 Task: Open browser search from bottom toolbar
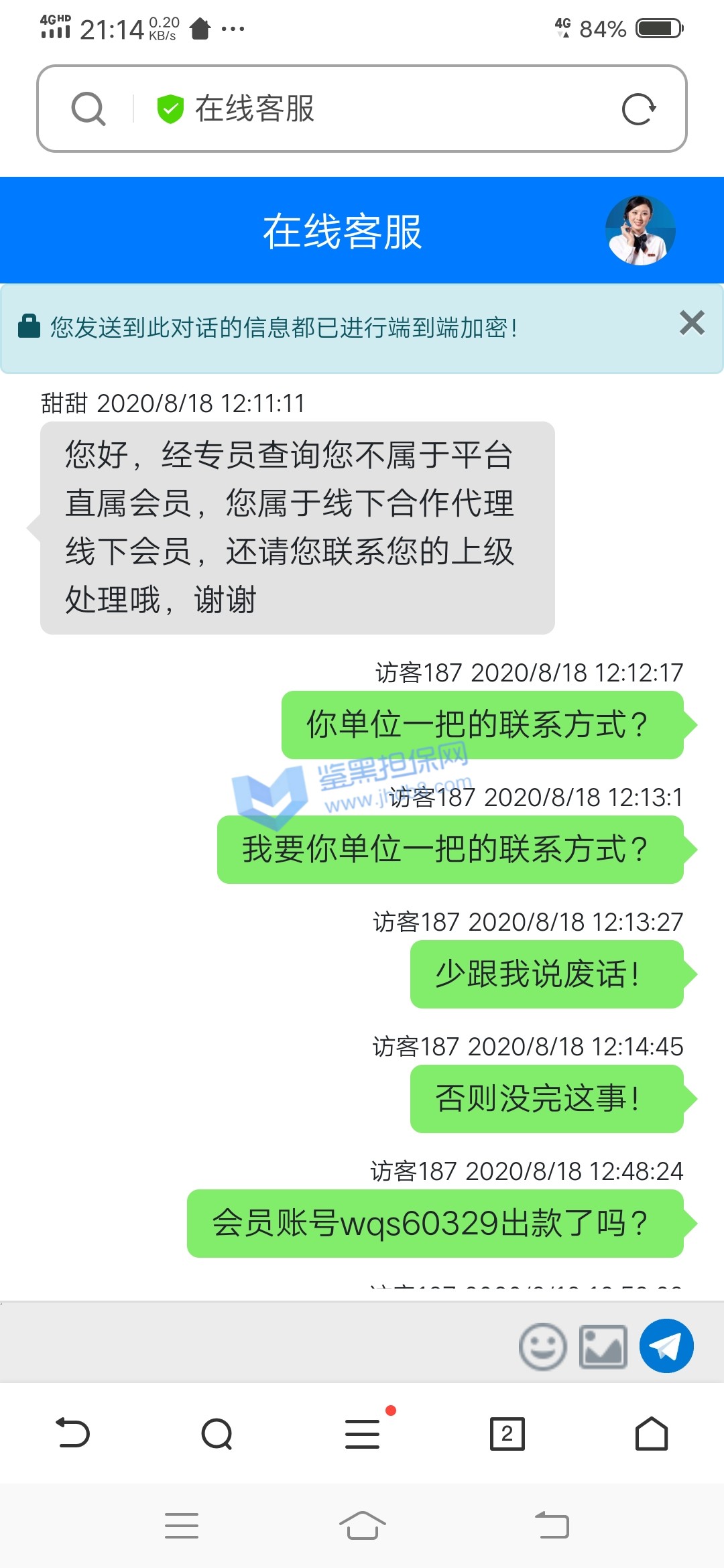[x=217, y=1434]
